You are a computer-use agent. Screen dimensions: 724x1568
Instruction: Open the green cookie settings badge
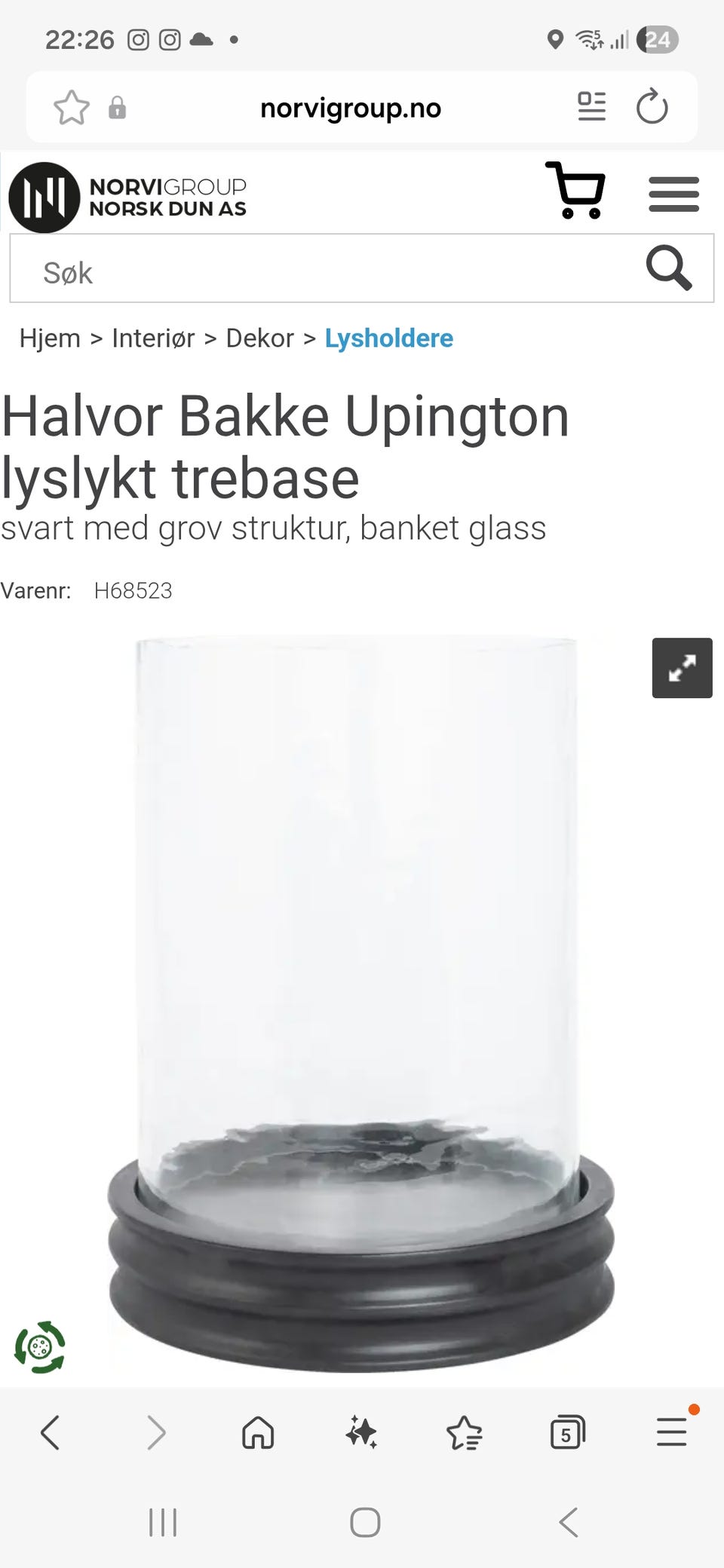[40, 1346]
